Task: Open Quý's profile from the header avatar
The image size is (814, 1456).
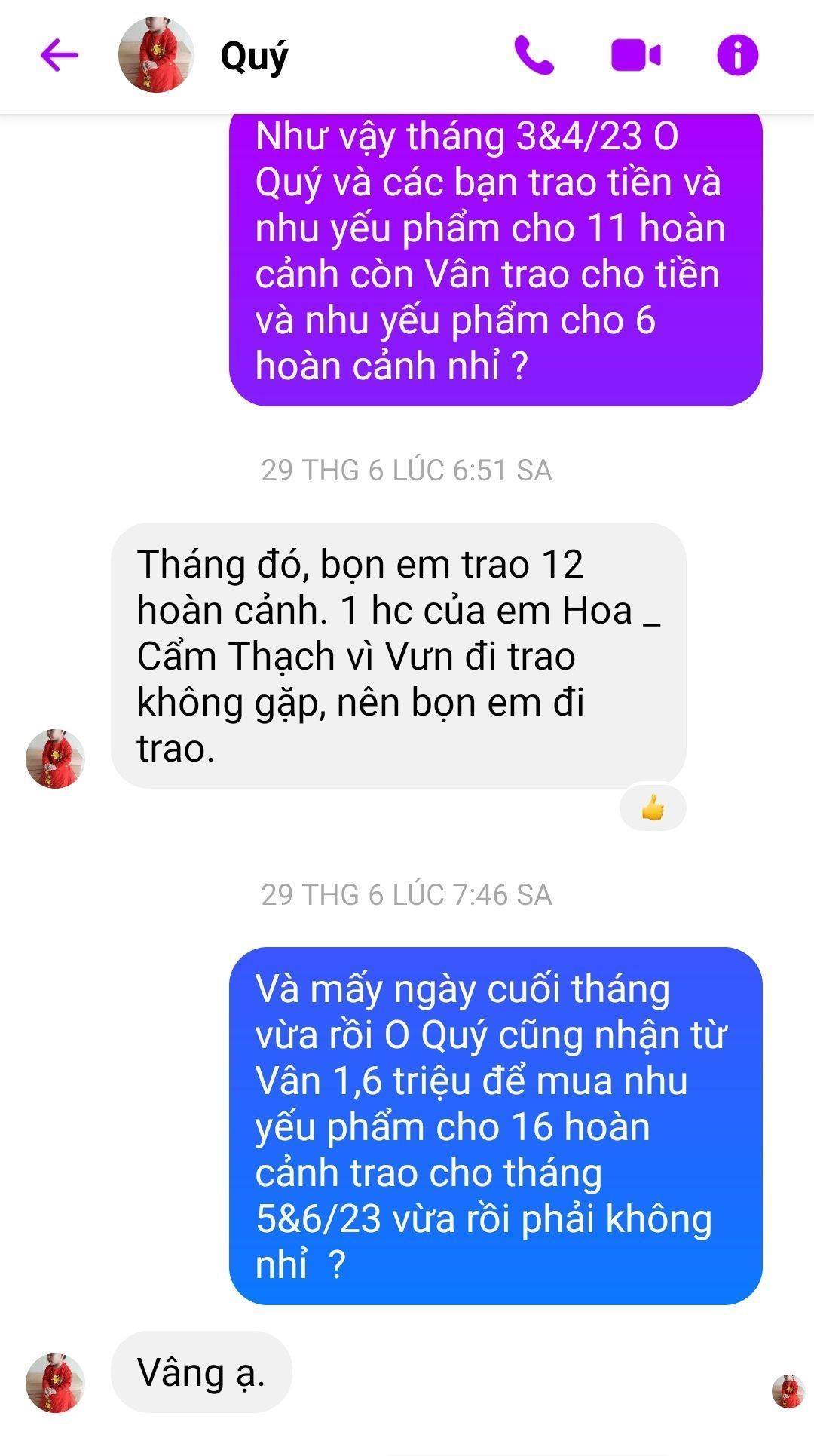Action: [x=156, y=55]
